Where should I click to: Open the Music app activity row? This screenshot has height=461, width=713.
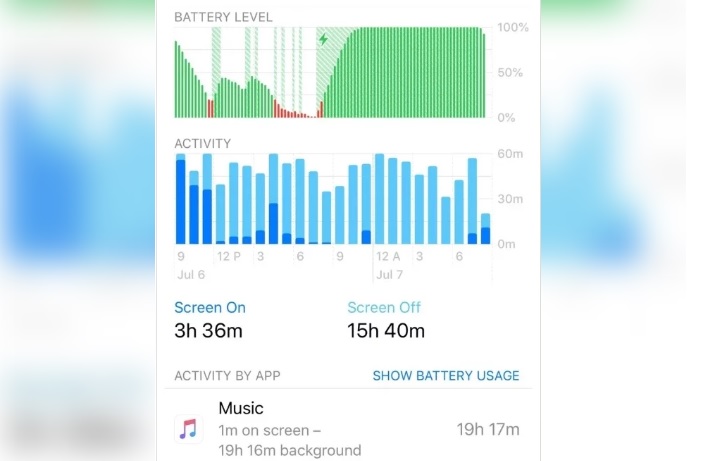(x=347, y=429)
